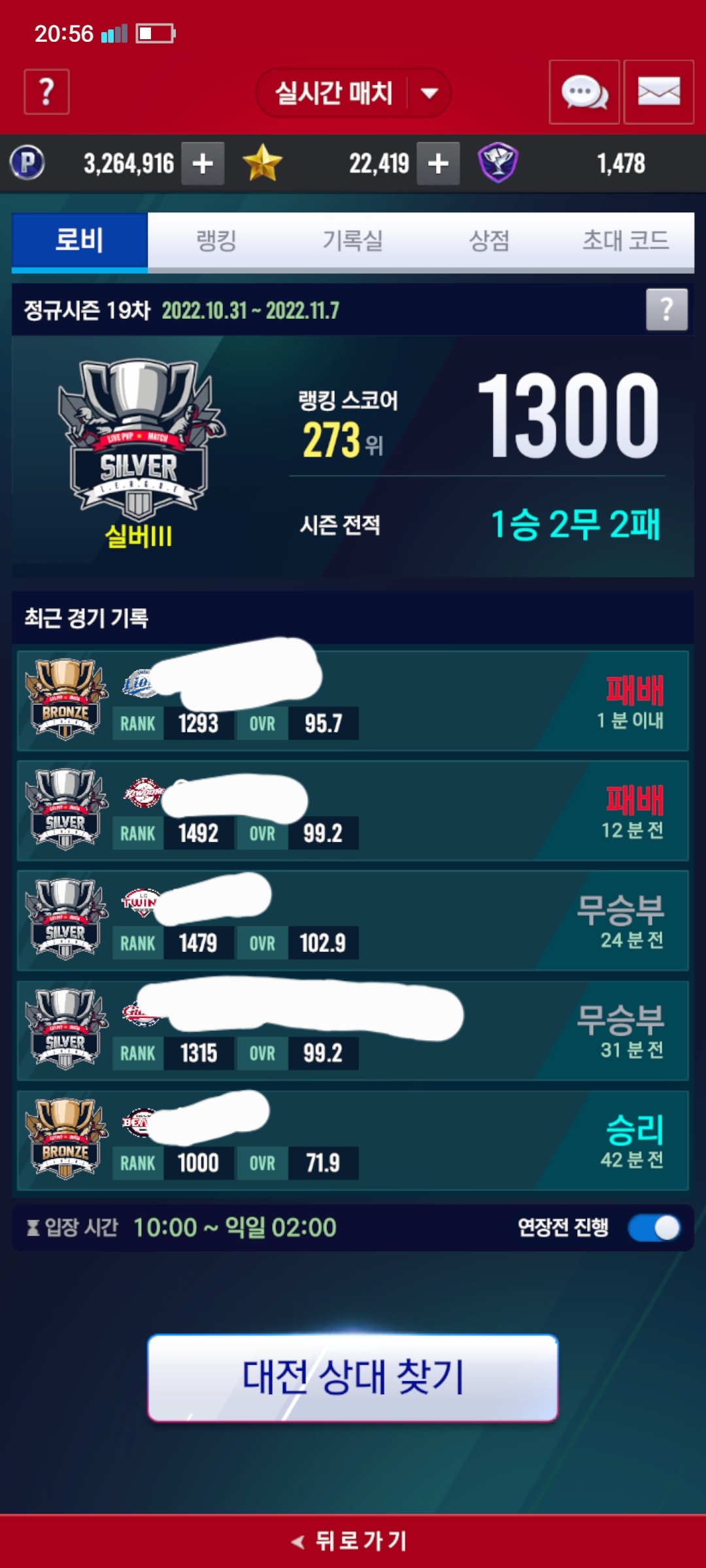Switch to the 랭킹 tab

pyautogui.click(x=216, y=240)
